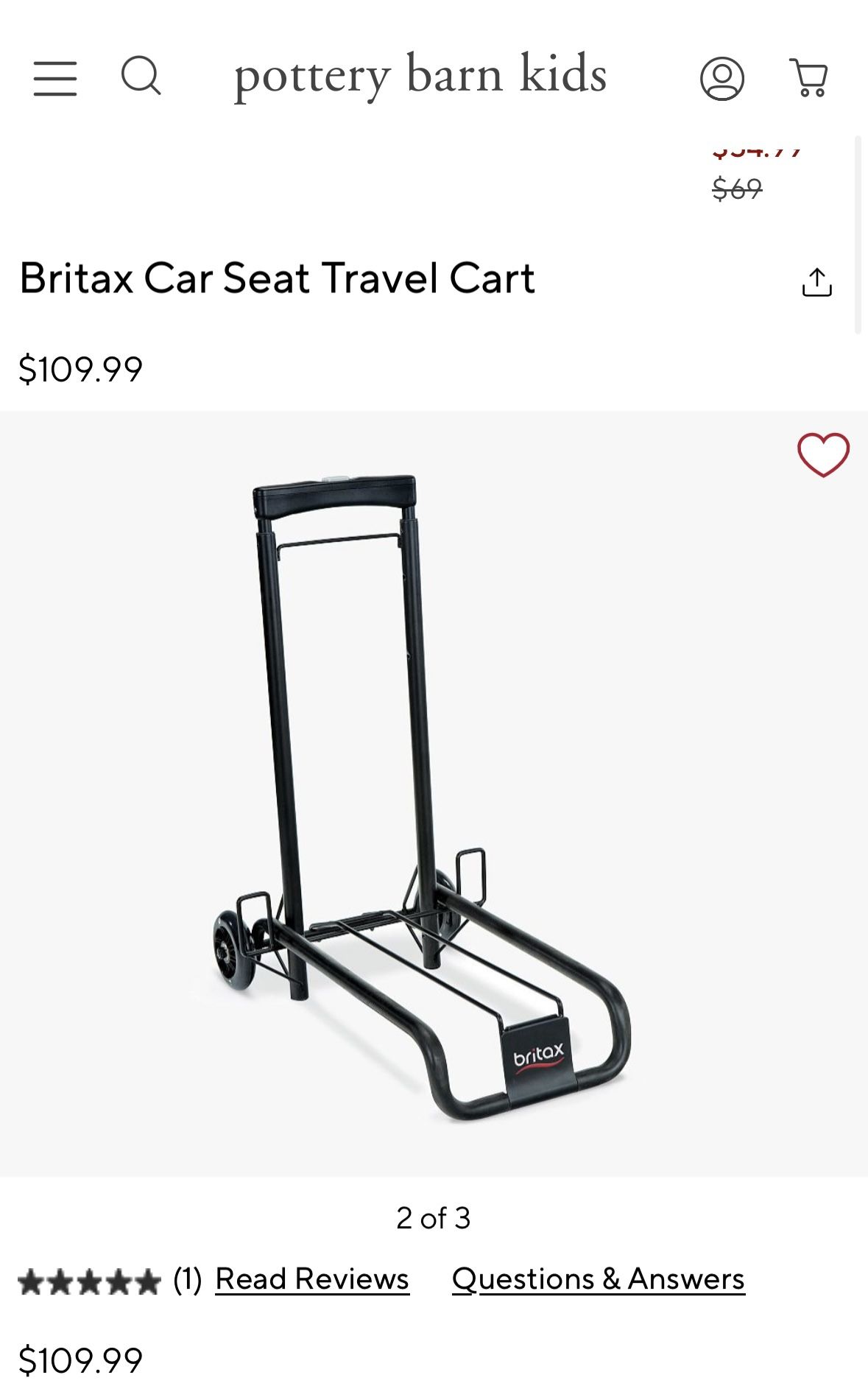Viewport: 868px width, 1386px height.
Task: Open the hamburger menu
Action: [x=55, y=79]
